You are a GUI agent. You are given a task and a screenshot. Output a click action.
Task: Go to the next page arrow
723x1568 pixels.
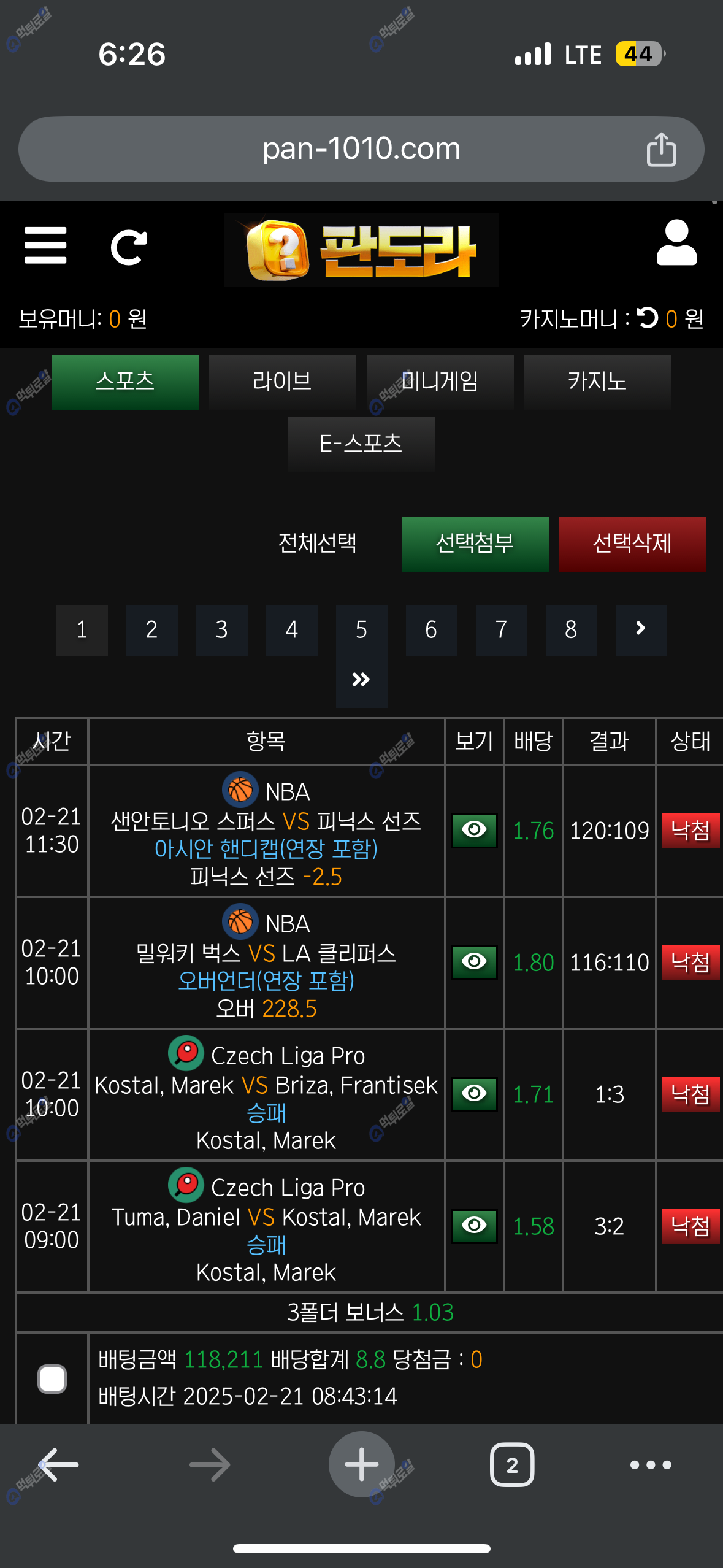641,630
